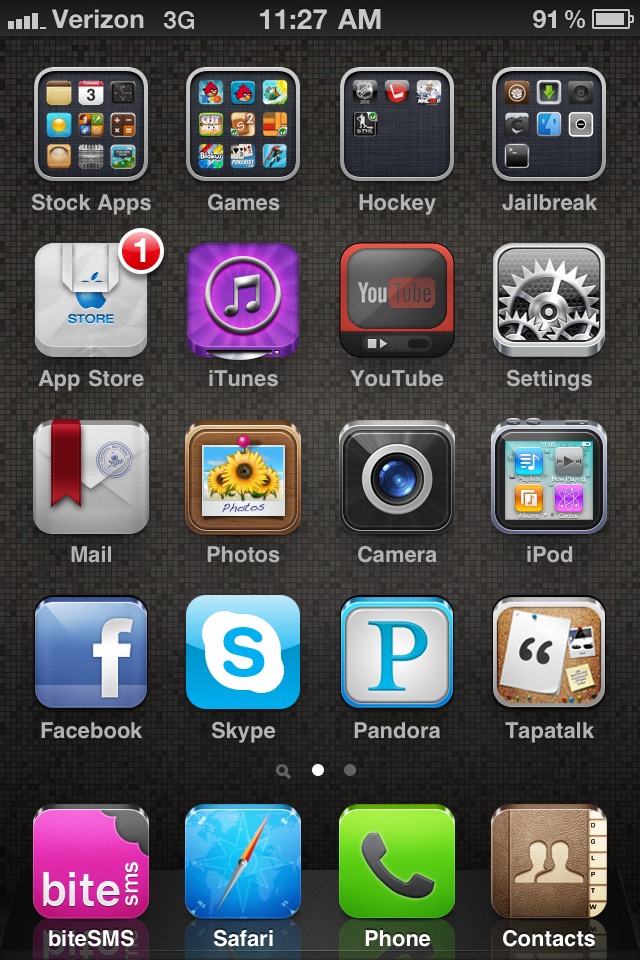This screenshot has width=640, height=960.
Task: Open the Mail app
Action: pyautogui.click(x=91, y=477)
